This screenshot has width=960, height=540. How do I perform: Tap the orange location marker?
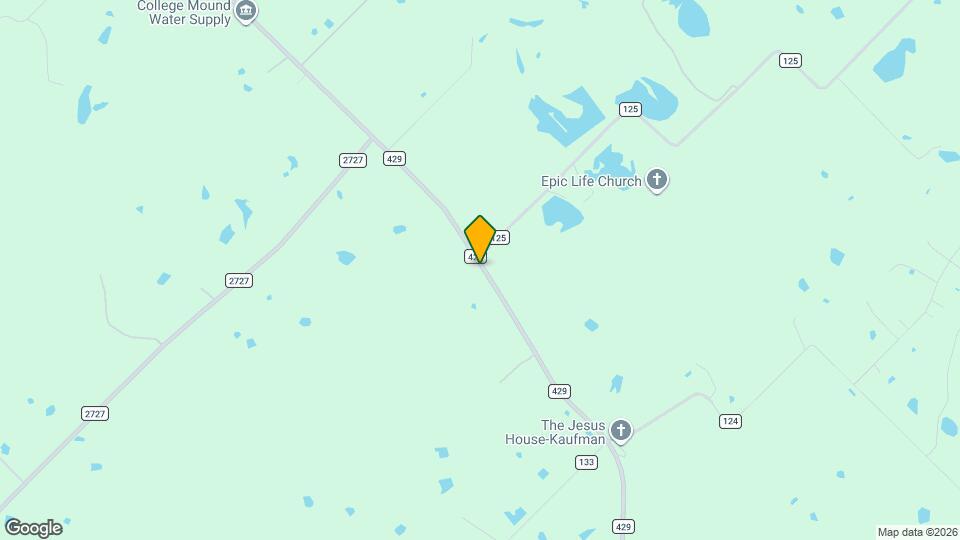click(x=480, y=239)
